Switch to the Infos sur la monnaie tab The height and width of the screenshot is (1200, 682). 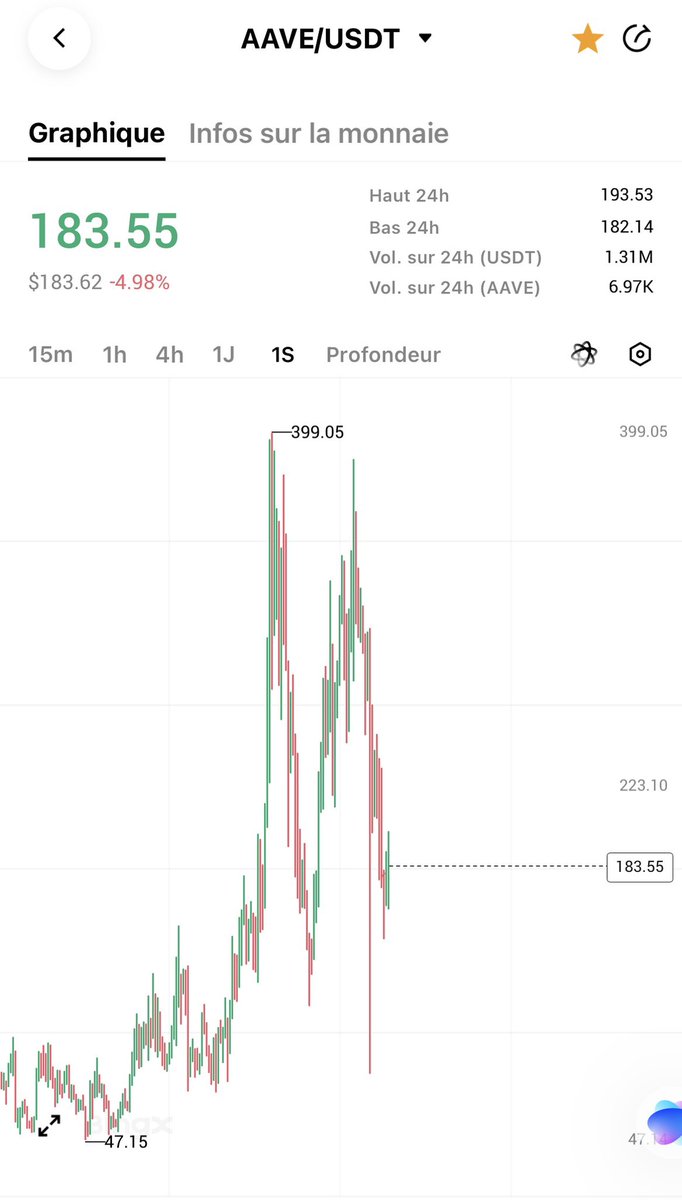tap(318, 133)
